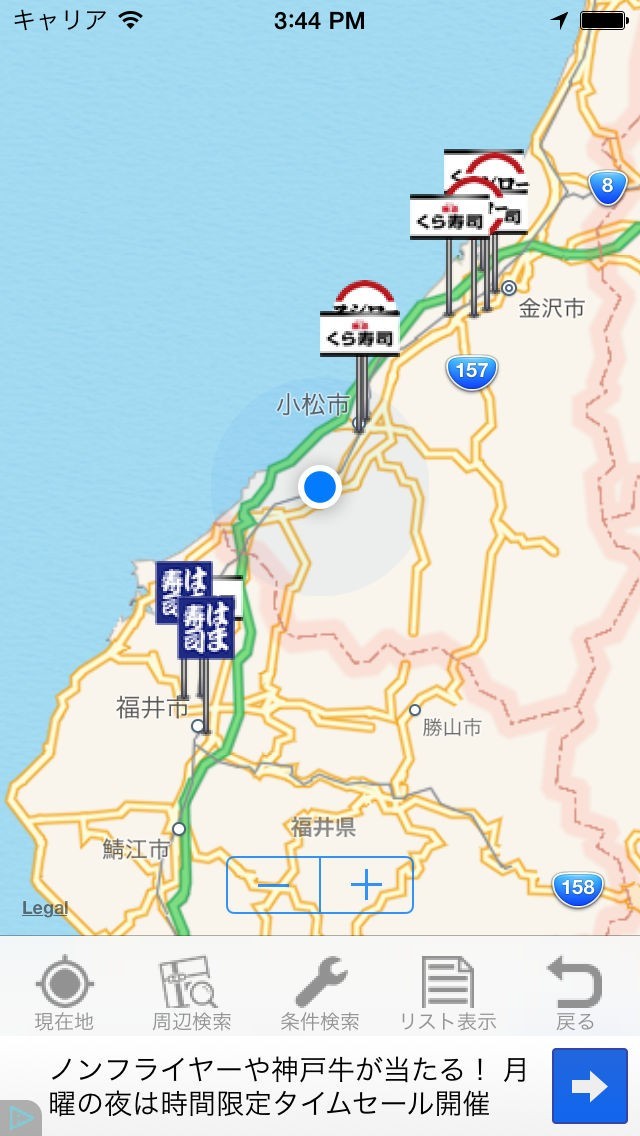Screen dimensions: 640x1136
Task: Open nearby search (周辺検索)
Action: pos(191,993)
